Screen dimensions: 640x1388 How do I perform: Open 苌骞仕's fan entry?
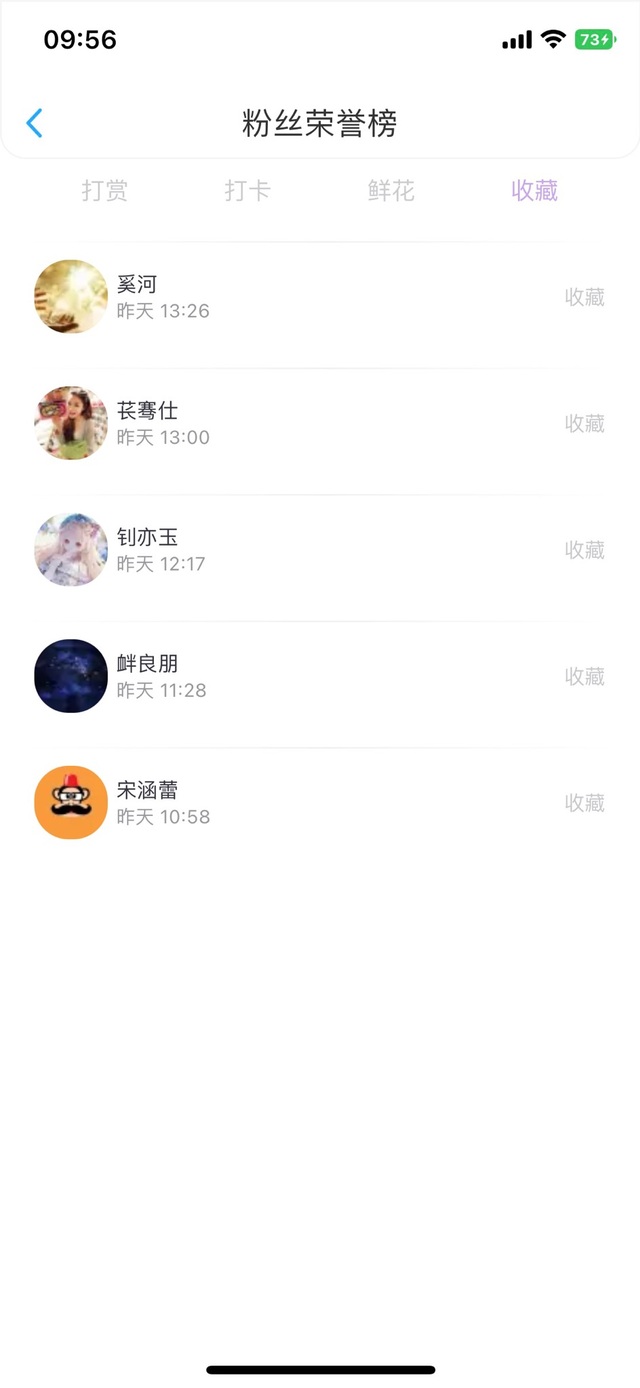click(320, 423)
